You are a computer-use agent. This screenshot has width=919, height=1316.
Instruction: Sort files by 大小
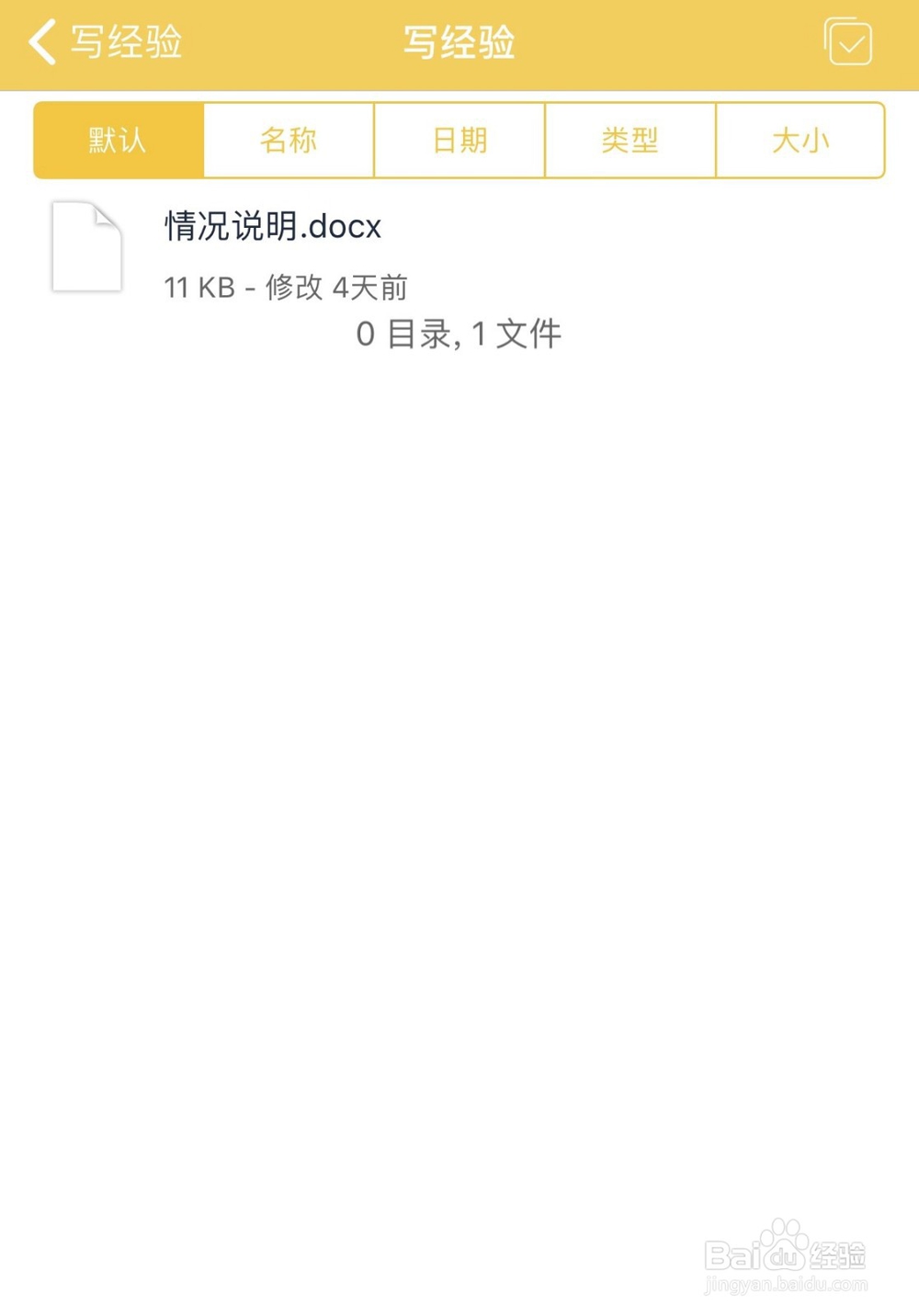(x=800, y=139)
